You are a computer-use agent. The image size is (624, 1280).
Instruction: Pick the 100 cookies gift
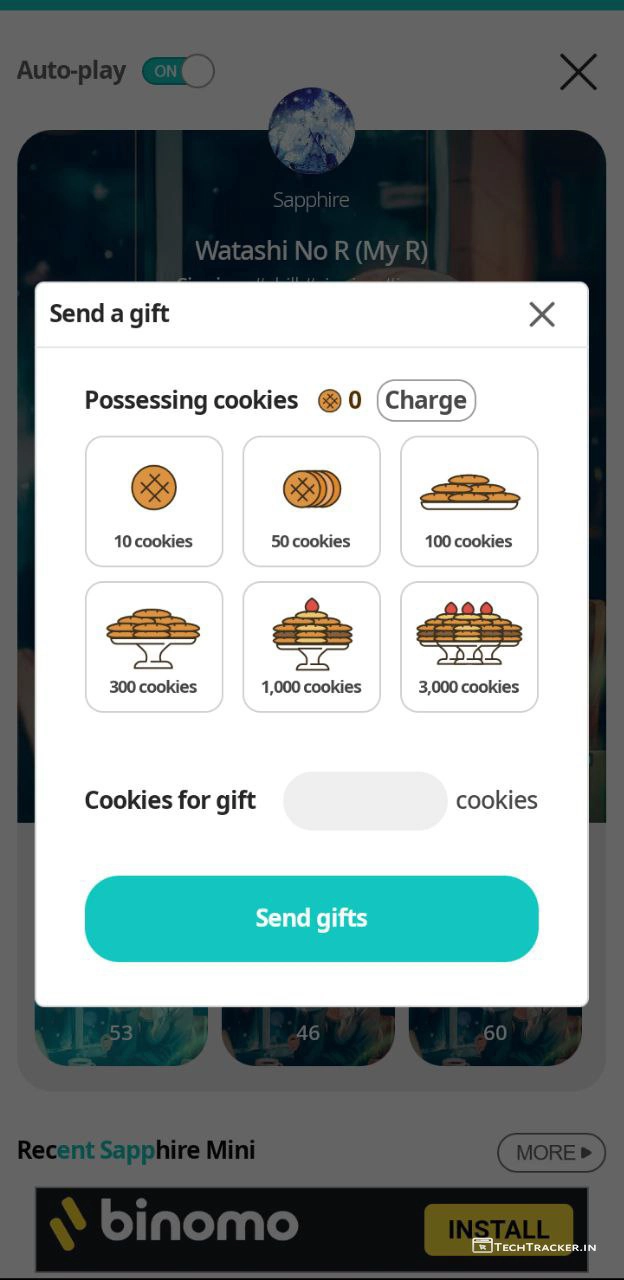(x=469, y=501)
